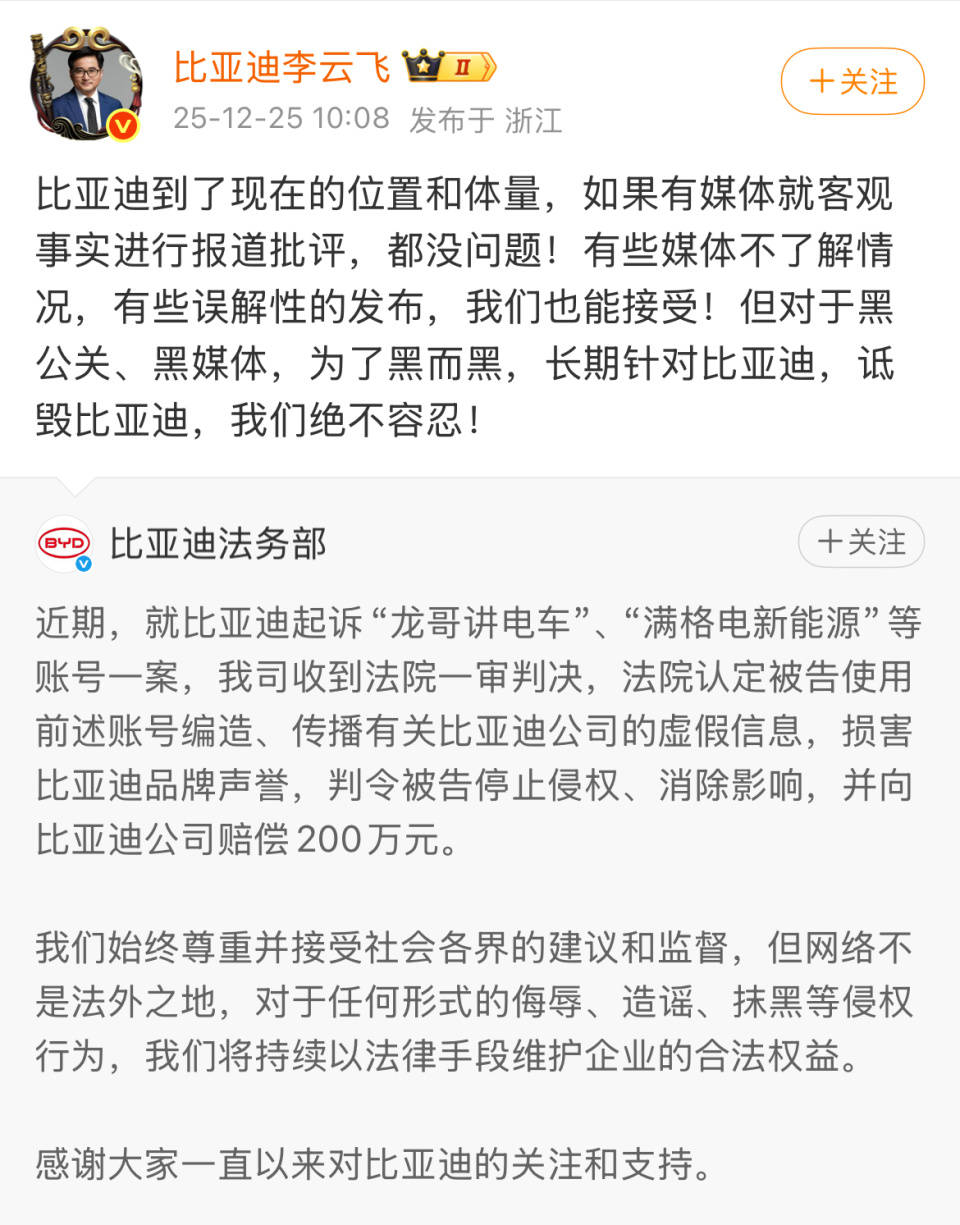Follow 比亚迪法务部 via its 关注 button
The height and width of the screenshot is (1225, 960).
(861, 541)
